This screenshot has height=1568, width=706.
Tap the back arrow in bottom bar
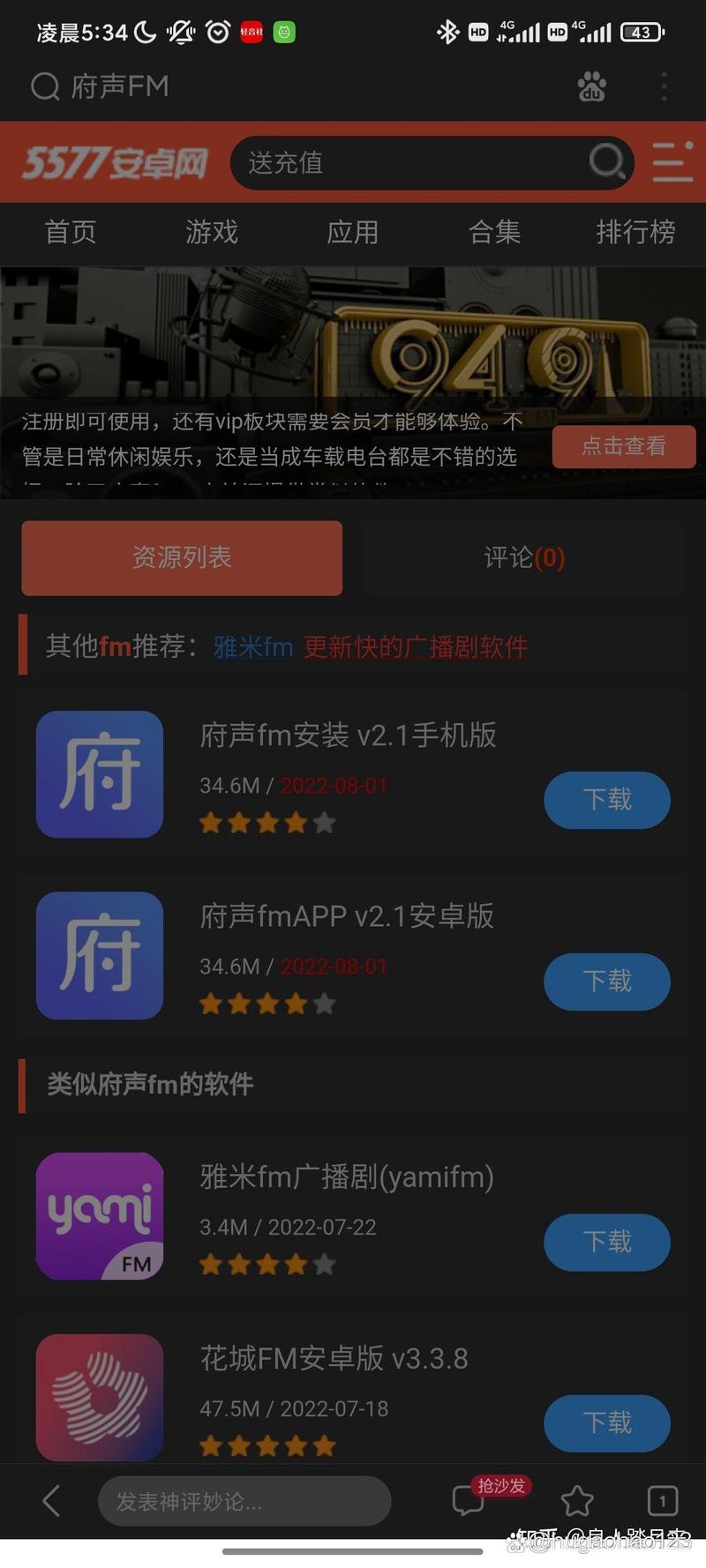(50, 1499)
